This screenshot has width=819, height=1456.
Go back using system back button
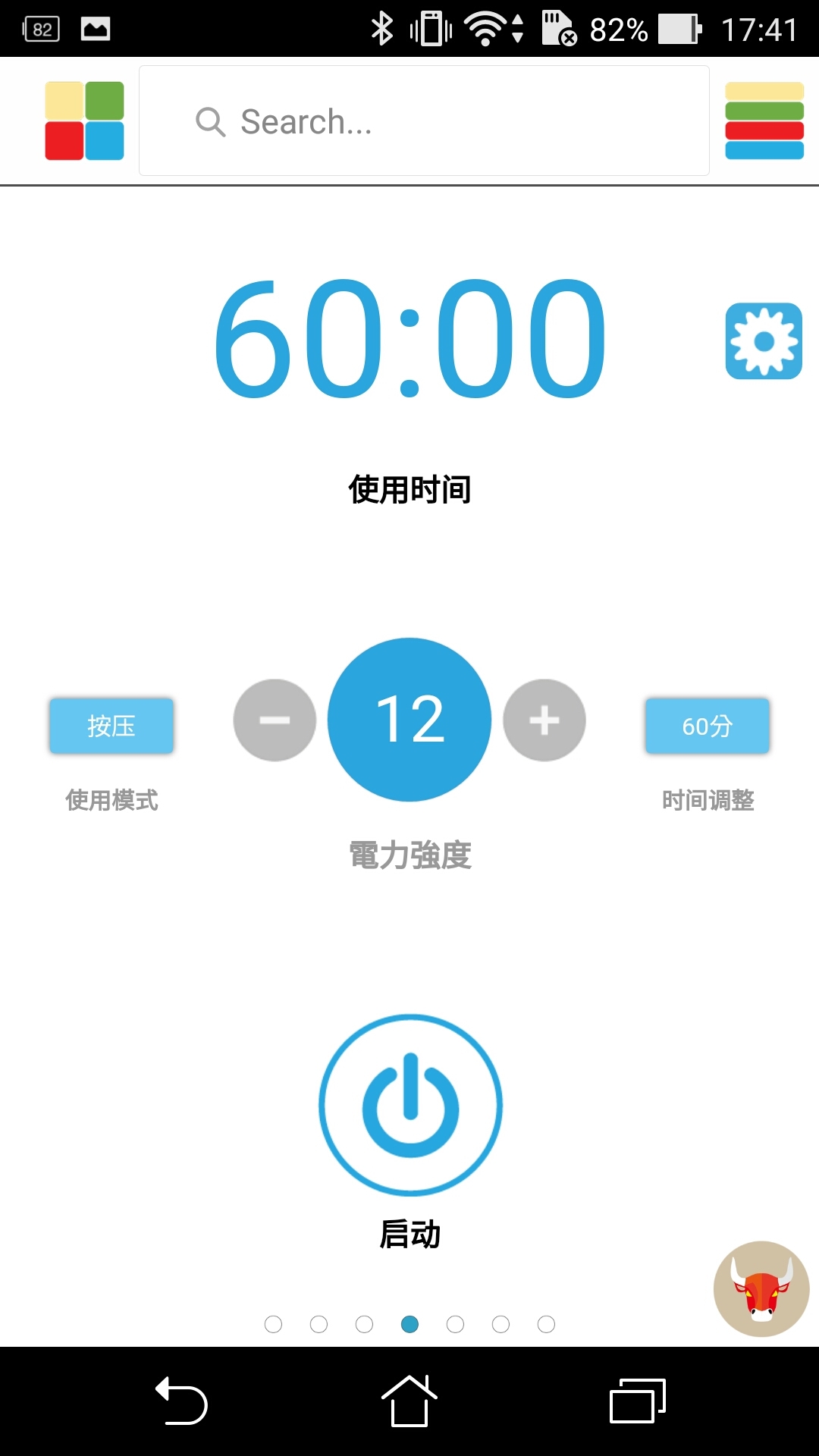(x=182, y=1401)
